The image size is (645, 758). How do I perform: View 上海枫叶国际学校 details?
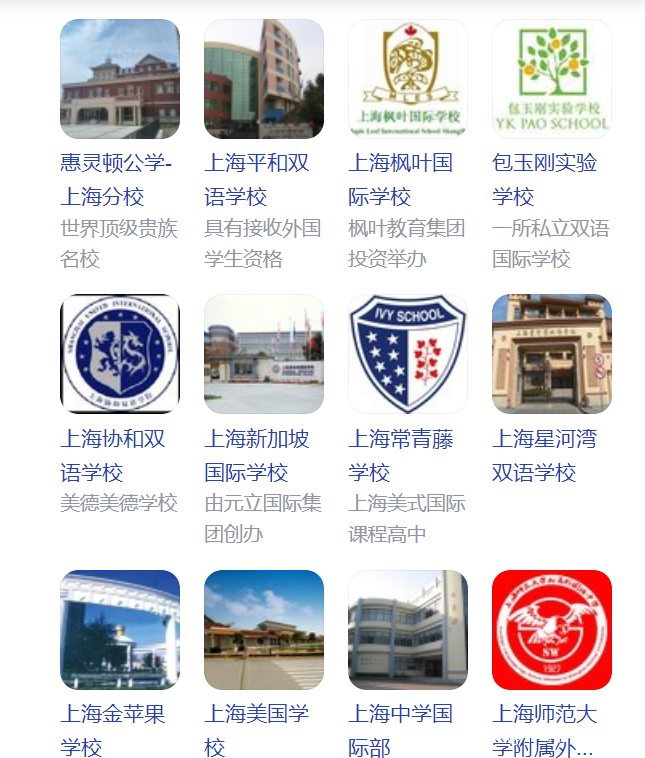click(x=408, y=79)
